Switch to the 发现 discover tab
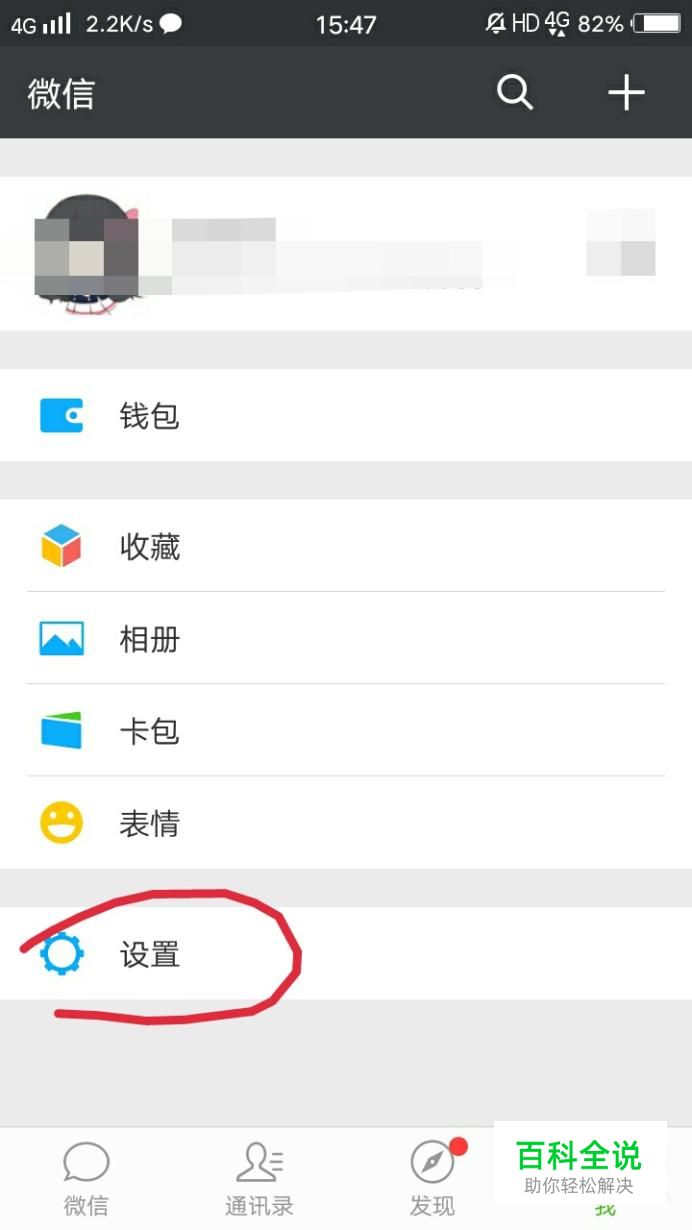The width and height of the screenshot is (692, 1230). [432, 1179]
